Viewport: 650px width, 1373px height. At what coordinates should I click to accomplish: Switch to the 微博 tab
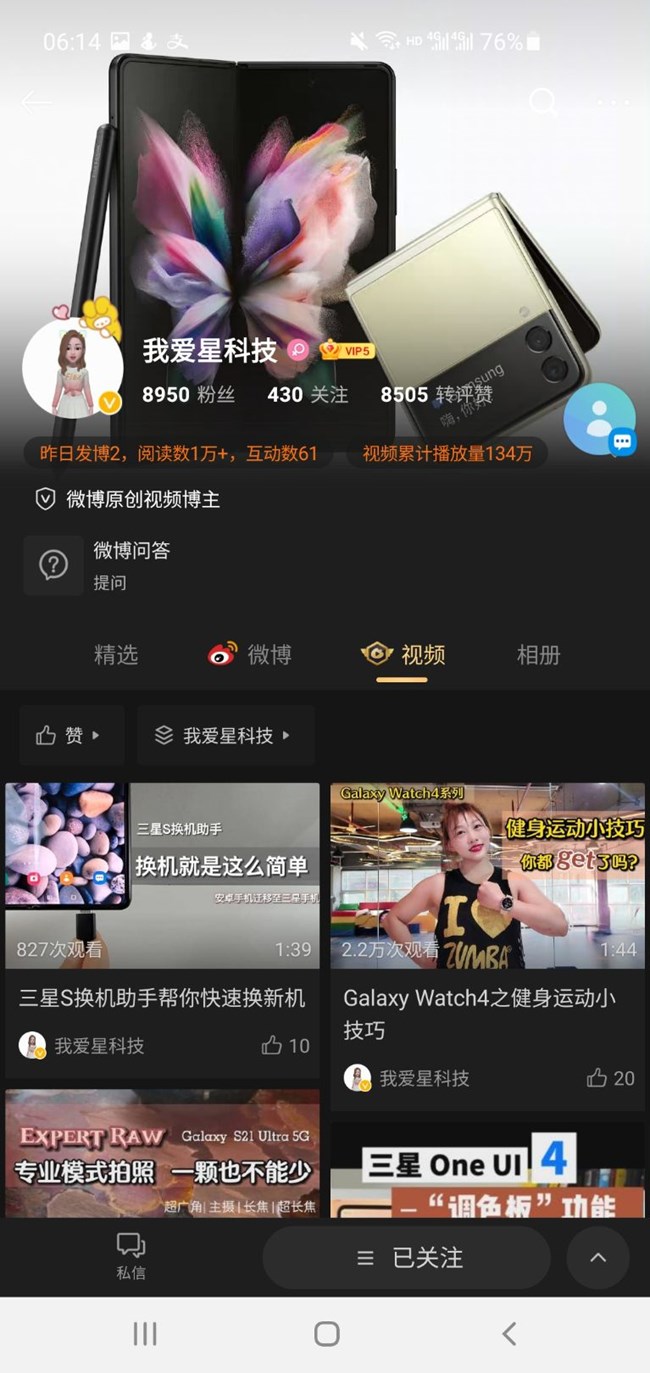coord(250,655)
